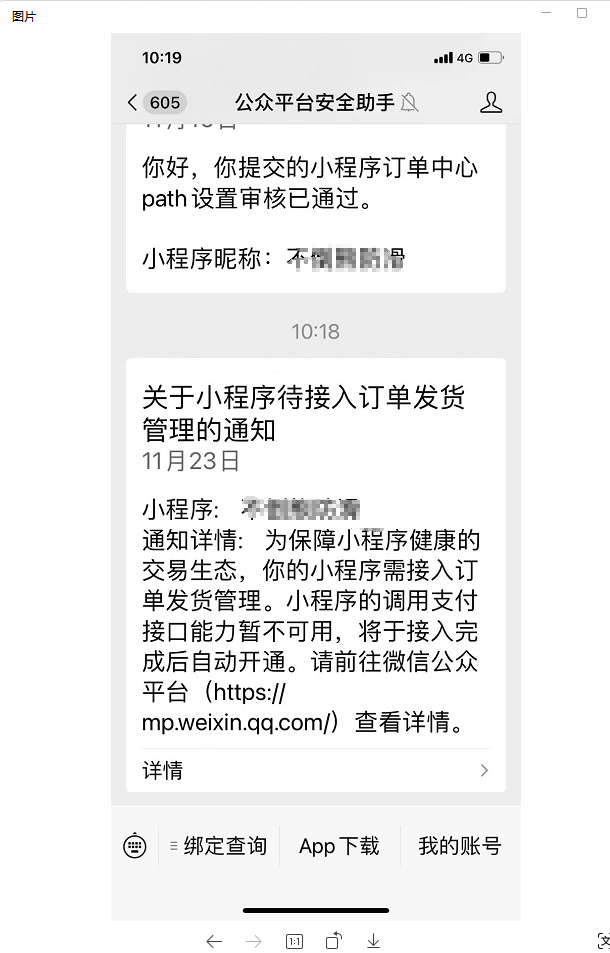610x953 pixels.
Task: Open 详情 of the order delivery notice
Action: coord(315,770)
